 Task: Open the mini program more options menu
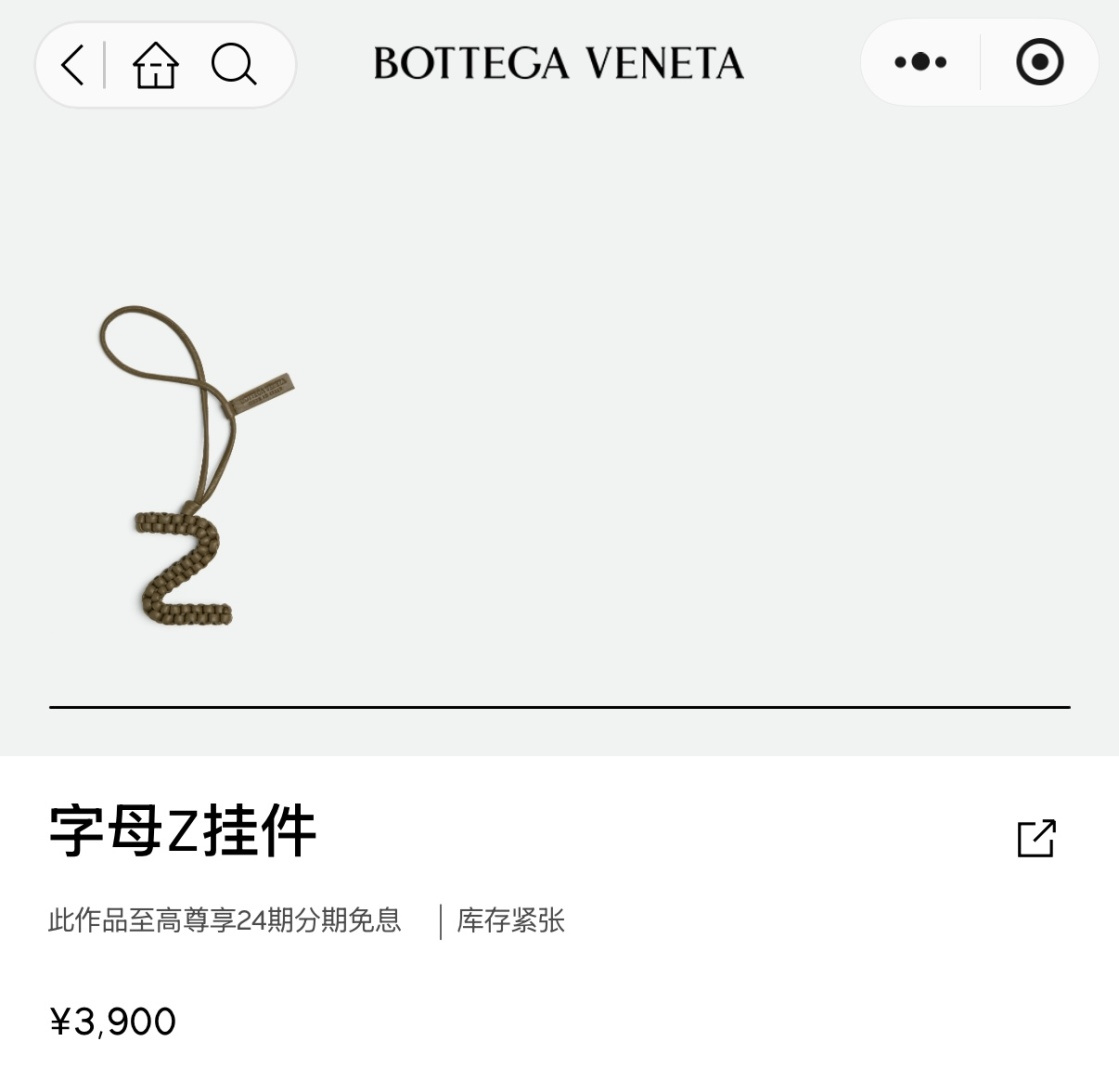920,63
